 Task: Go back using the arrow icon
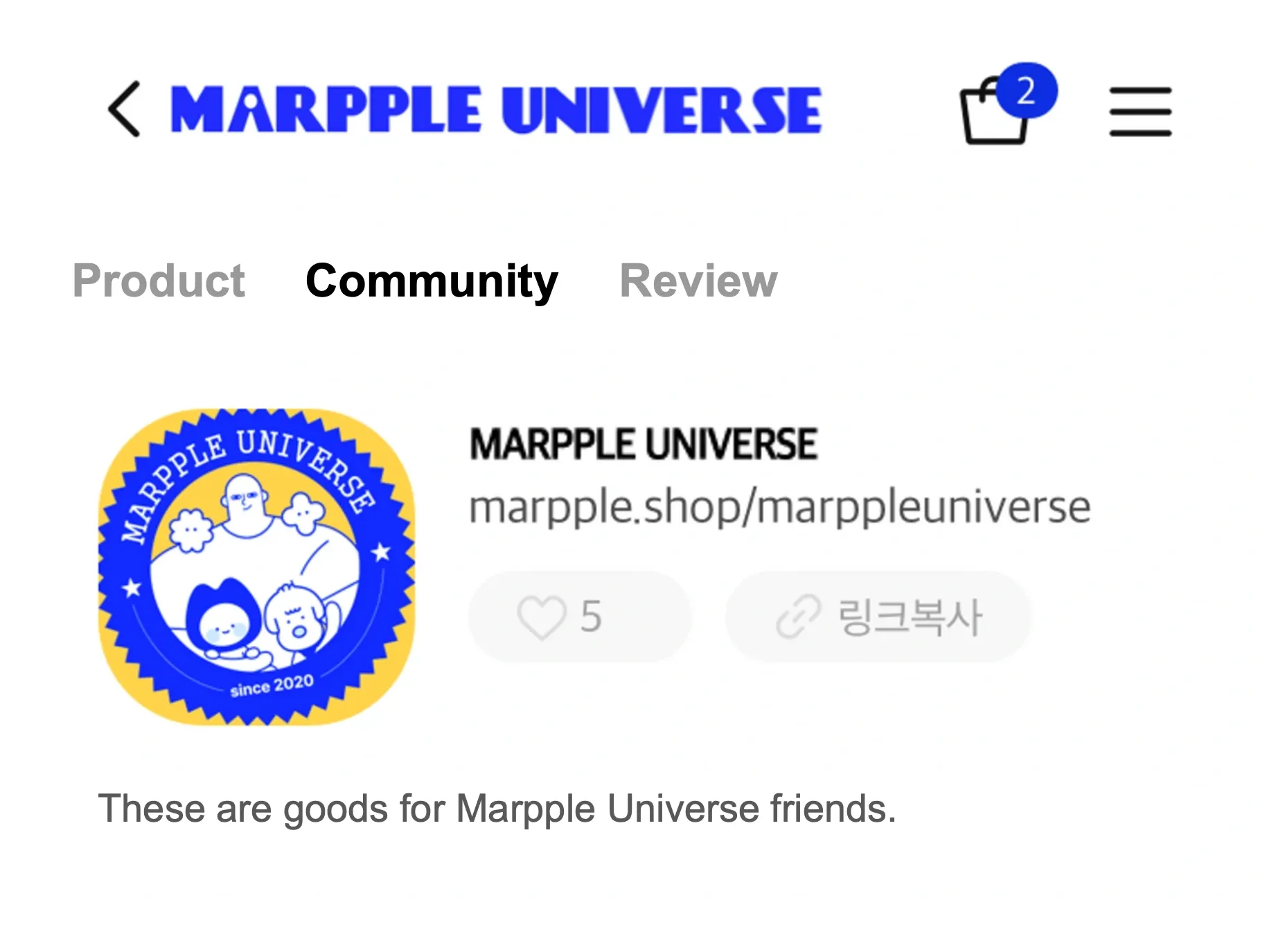(x=125, y=109)
